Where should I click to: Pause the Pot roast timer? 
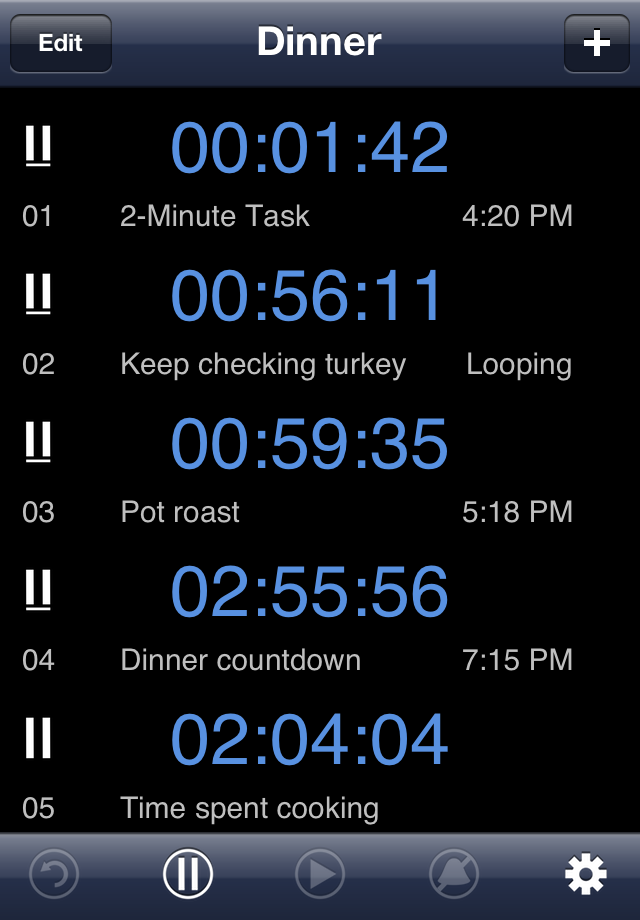38,443
